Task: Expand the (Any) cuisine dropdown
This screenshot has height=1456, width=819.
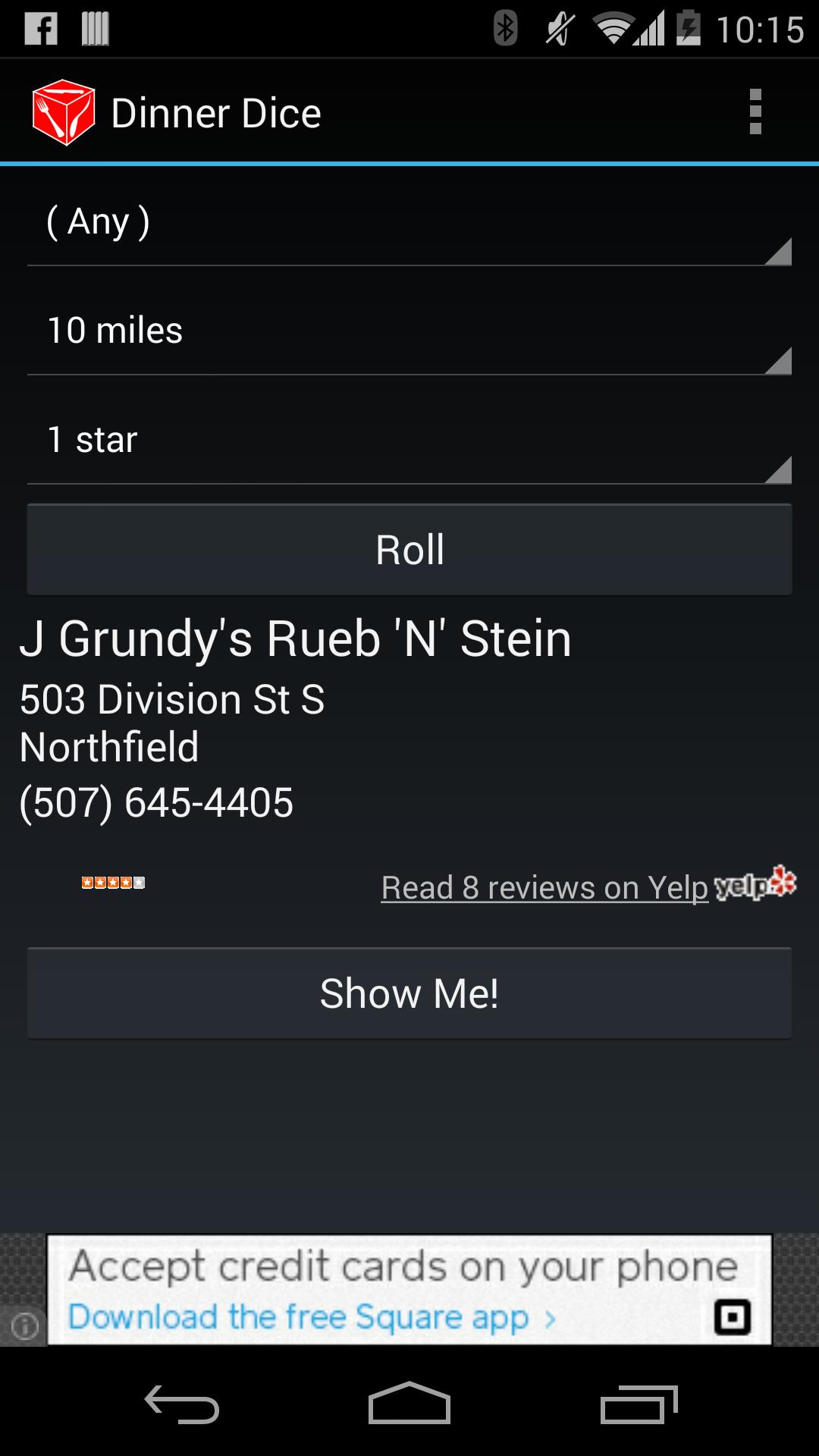Action: coord(409,223)
